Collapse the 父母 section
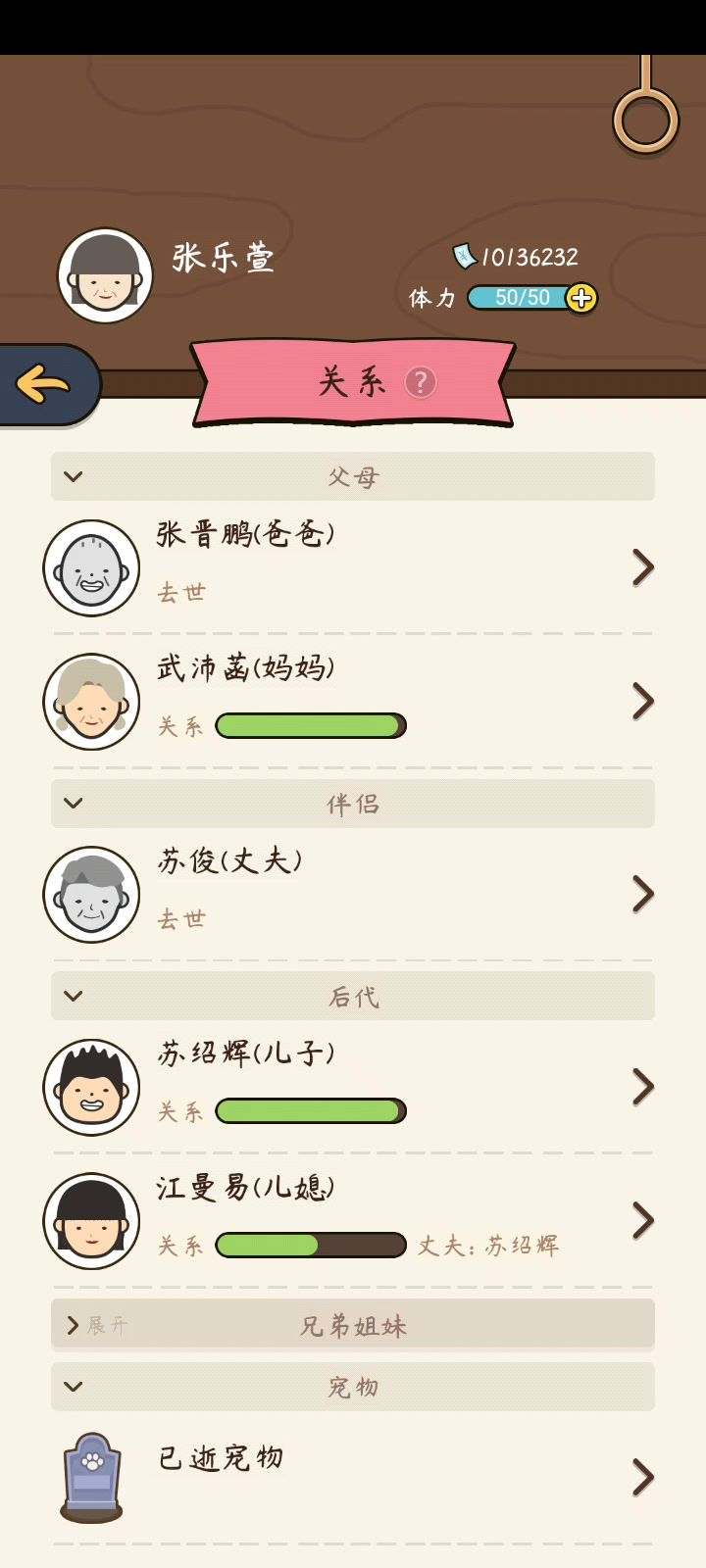Screen dimensions: 706x1568 tap(352, 476)
